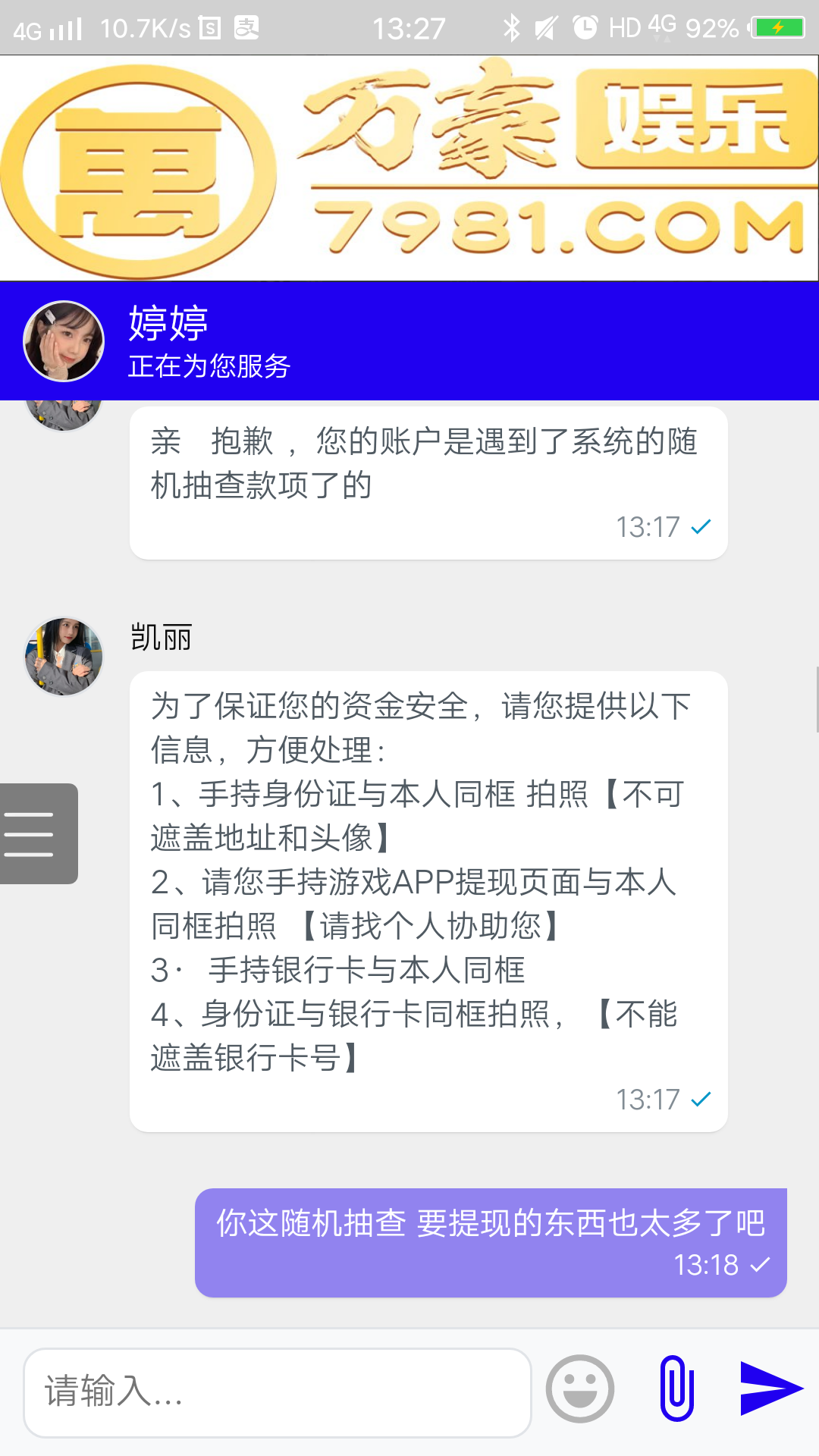819x1456 pixels.
Task: Click the charging battery icon
Action: [x=778, y=27]
